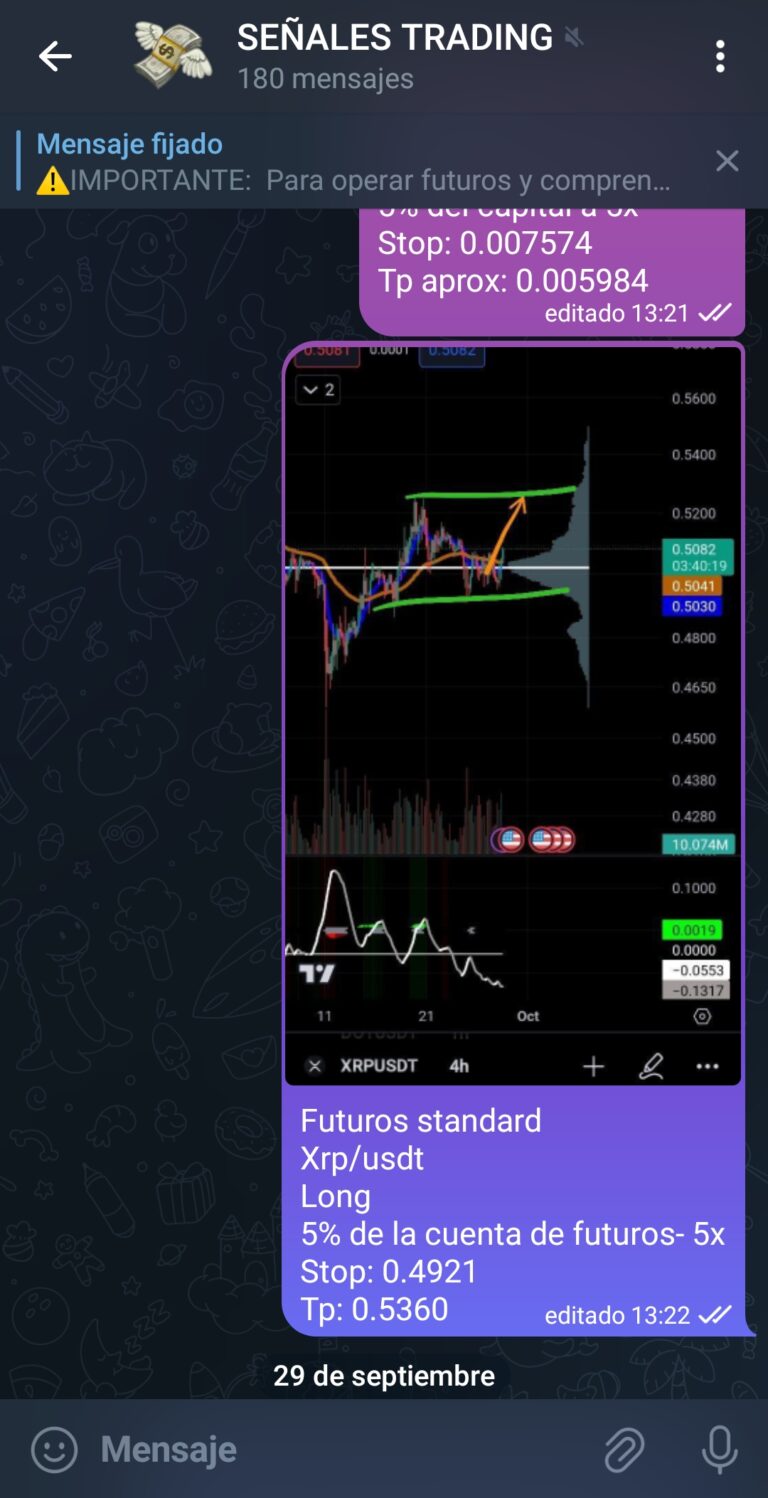
Task: Tap the plus icon on the chart toolbar
Action: point(593,1066)
